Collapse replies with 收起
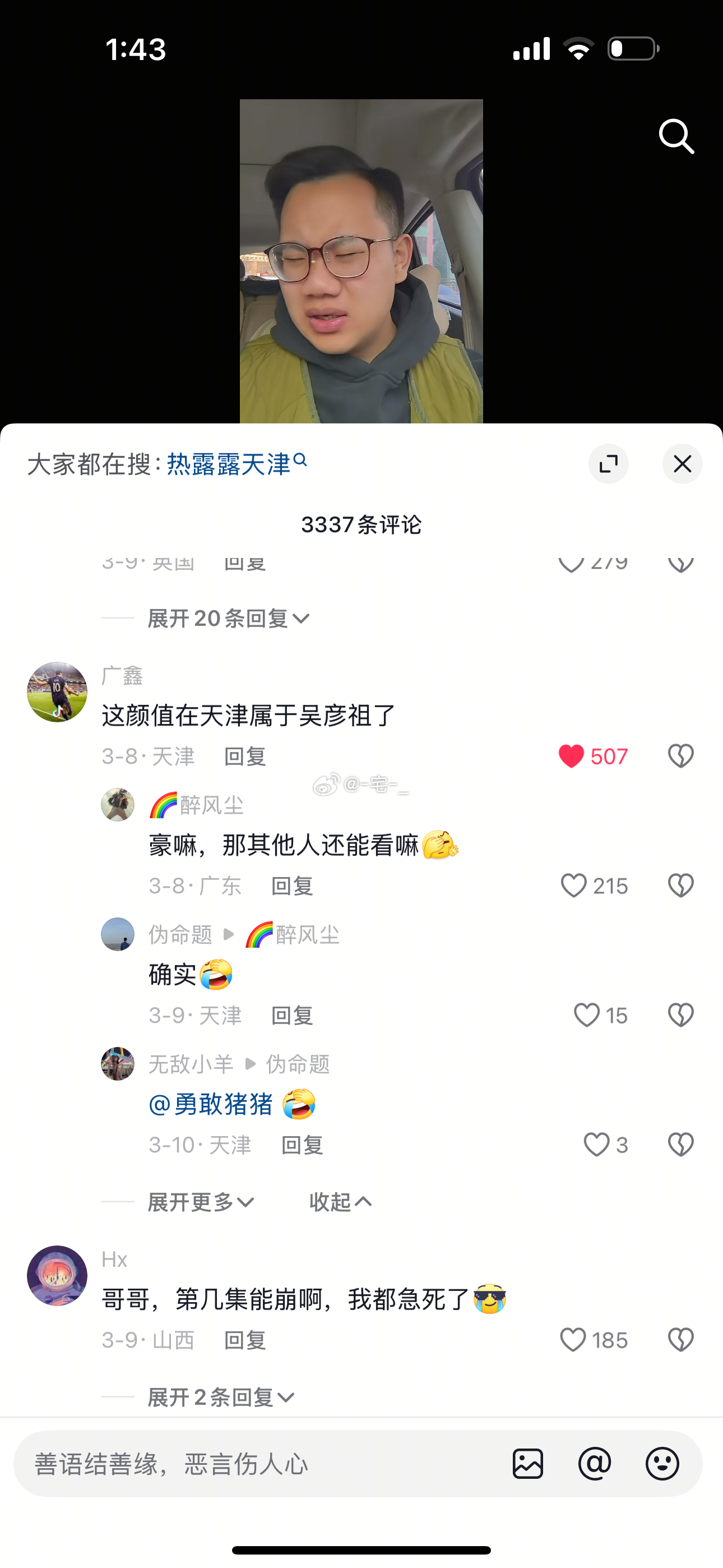 click(340, 1202)
